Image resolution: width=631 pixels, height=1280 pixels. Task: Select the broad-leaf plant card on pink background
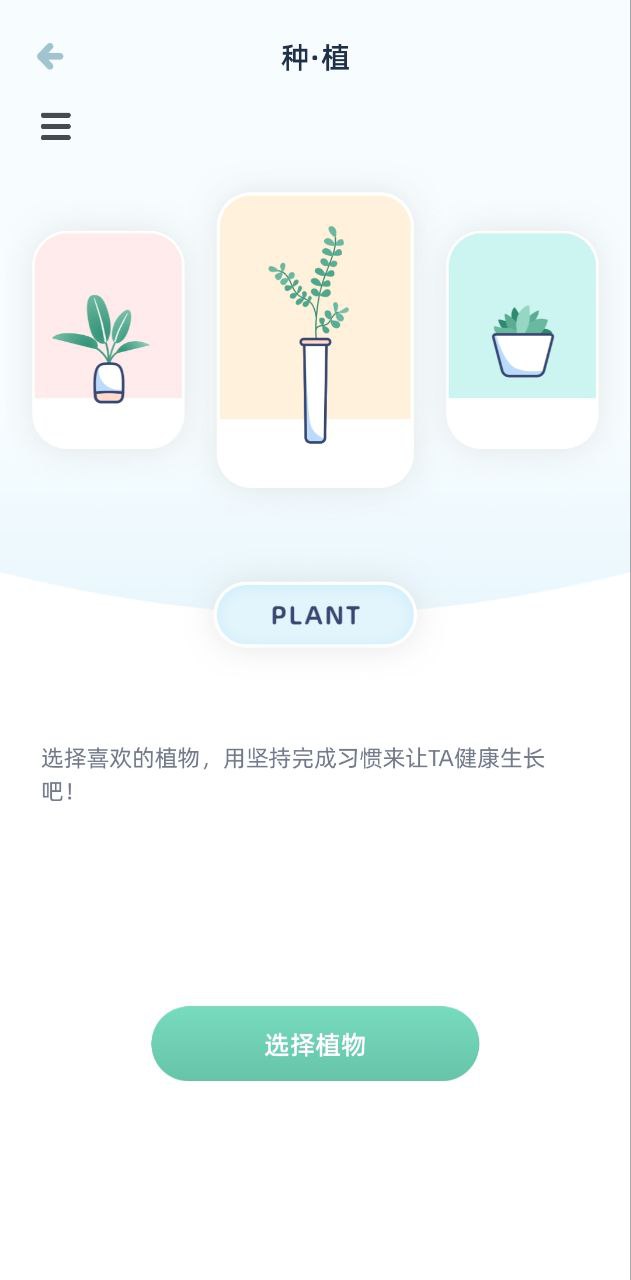tap(108, 340)
